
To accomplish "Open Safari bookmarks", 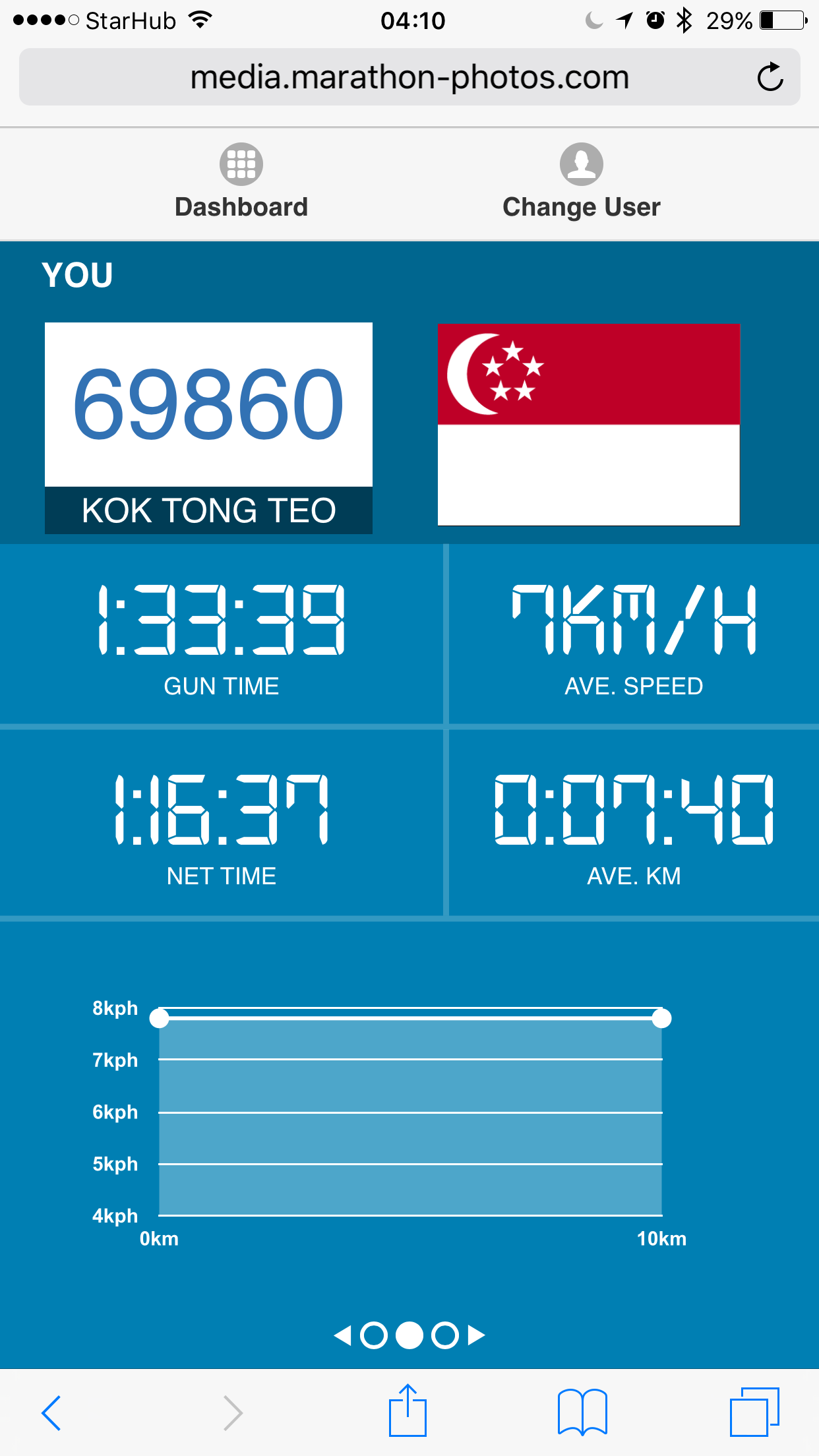I will click(582, 1412).
